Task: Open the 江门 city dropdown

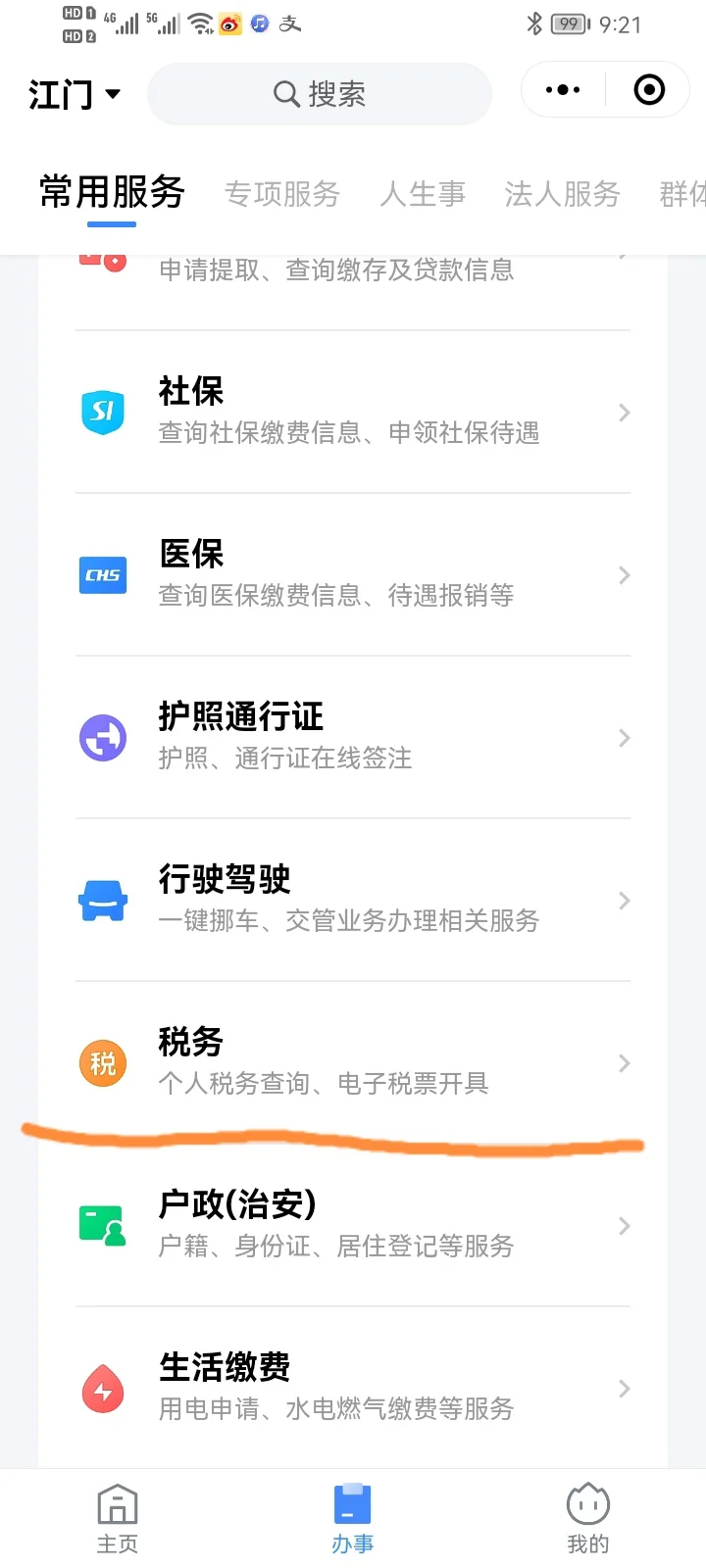Action: [75, 94]
